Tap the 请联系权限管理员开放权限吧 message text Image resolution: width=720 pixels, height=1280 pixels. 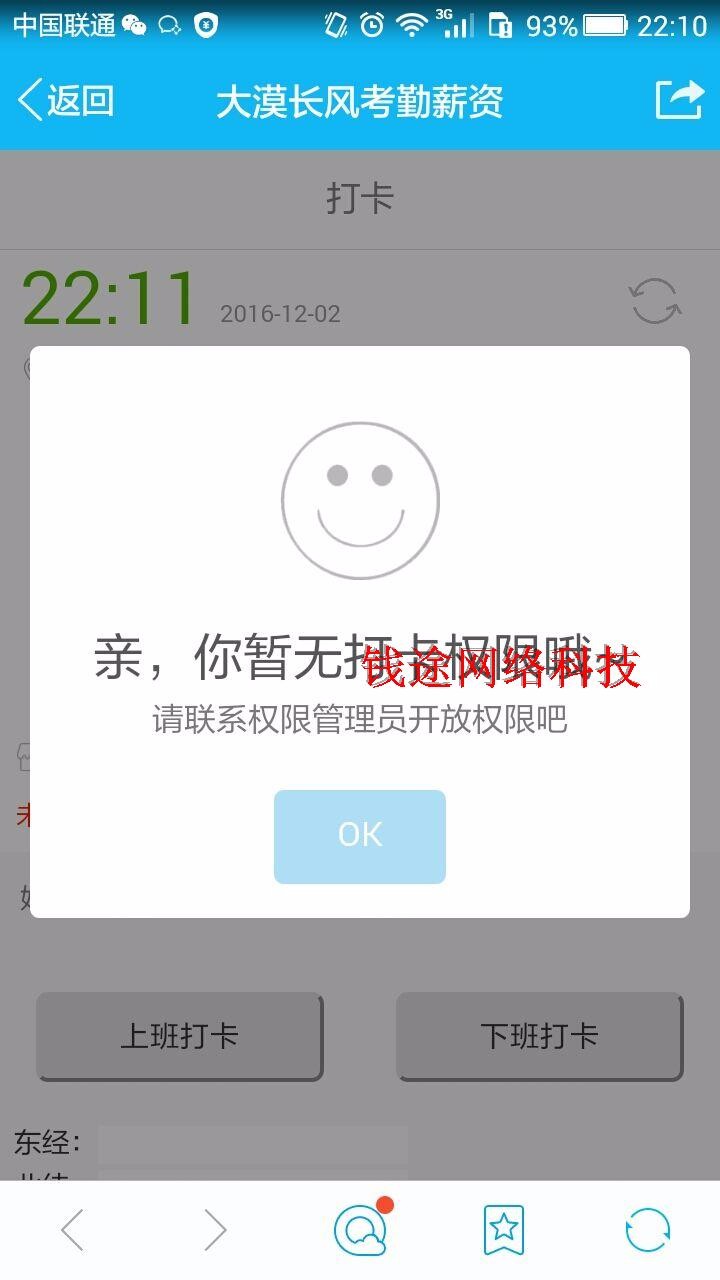pos(359,720)
